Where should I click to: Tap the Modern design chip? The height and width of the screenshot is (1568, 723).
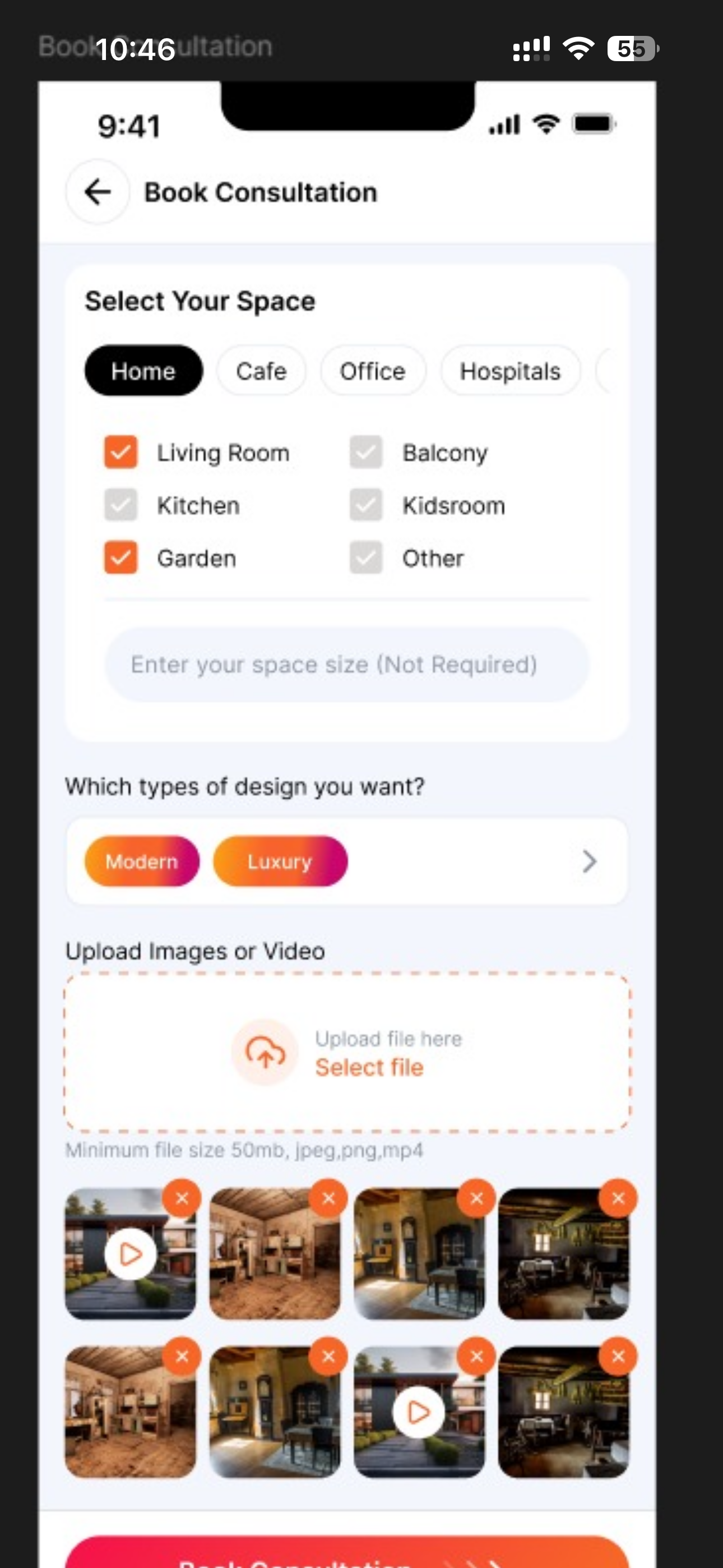[142, 861]
